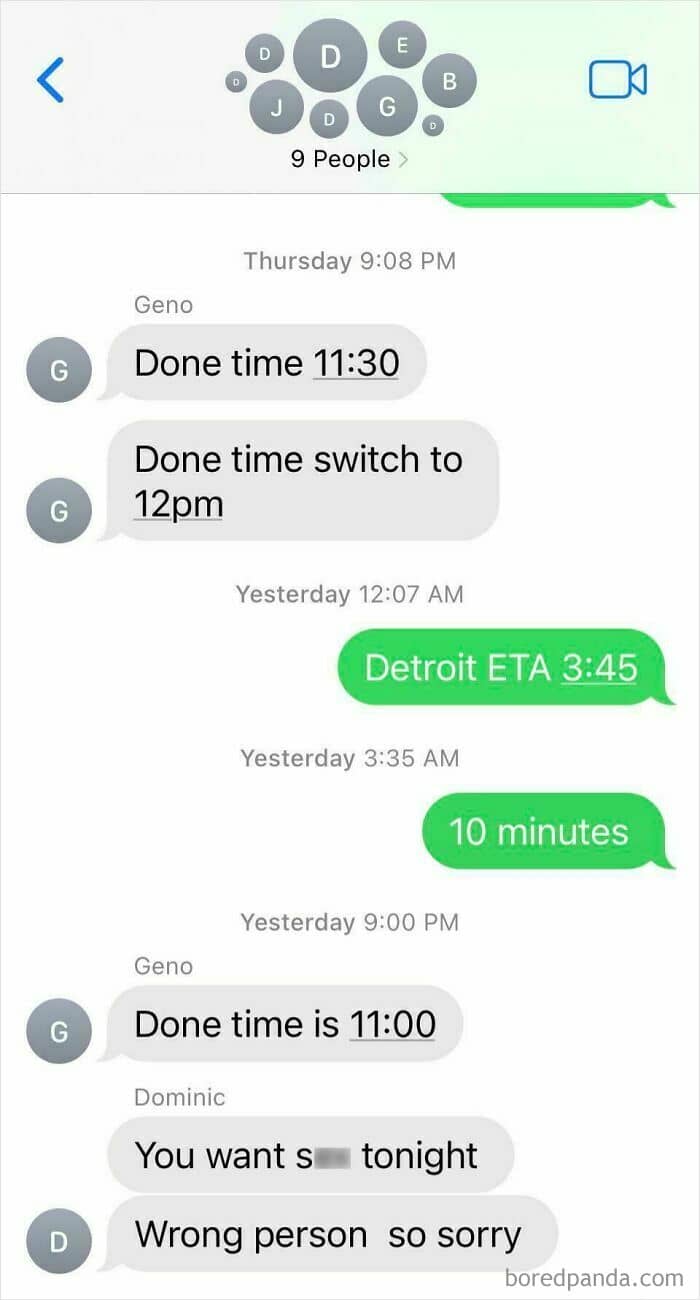Tap the underlined 12pm time link
700x1300 pixels.
point(178,505)
